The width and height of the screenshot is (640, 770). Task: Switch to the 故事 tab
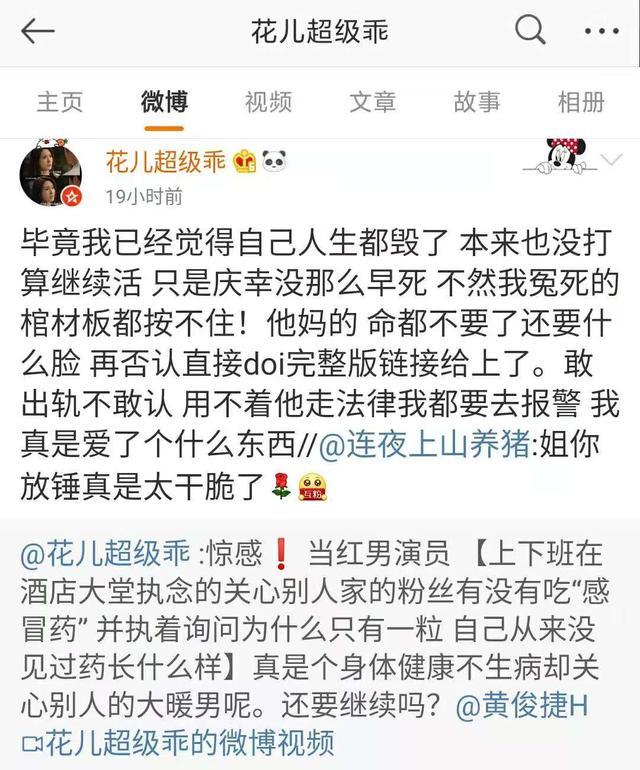(477, 101)
